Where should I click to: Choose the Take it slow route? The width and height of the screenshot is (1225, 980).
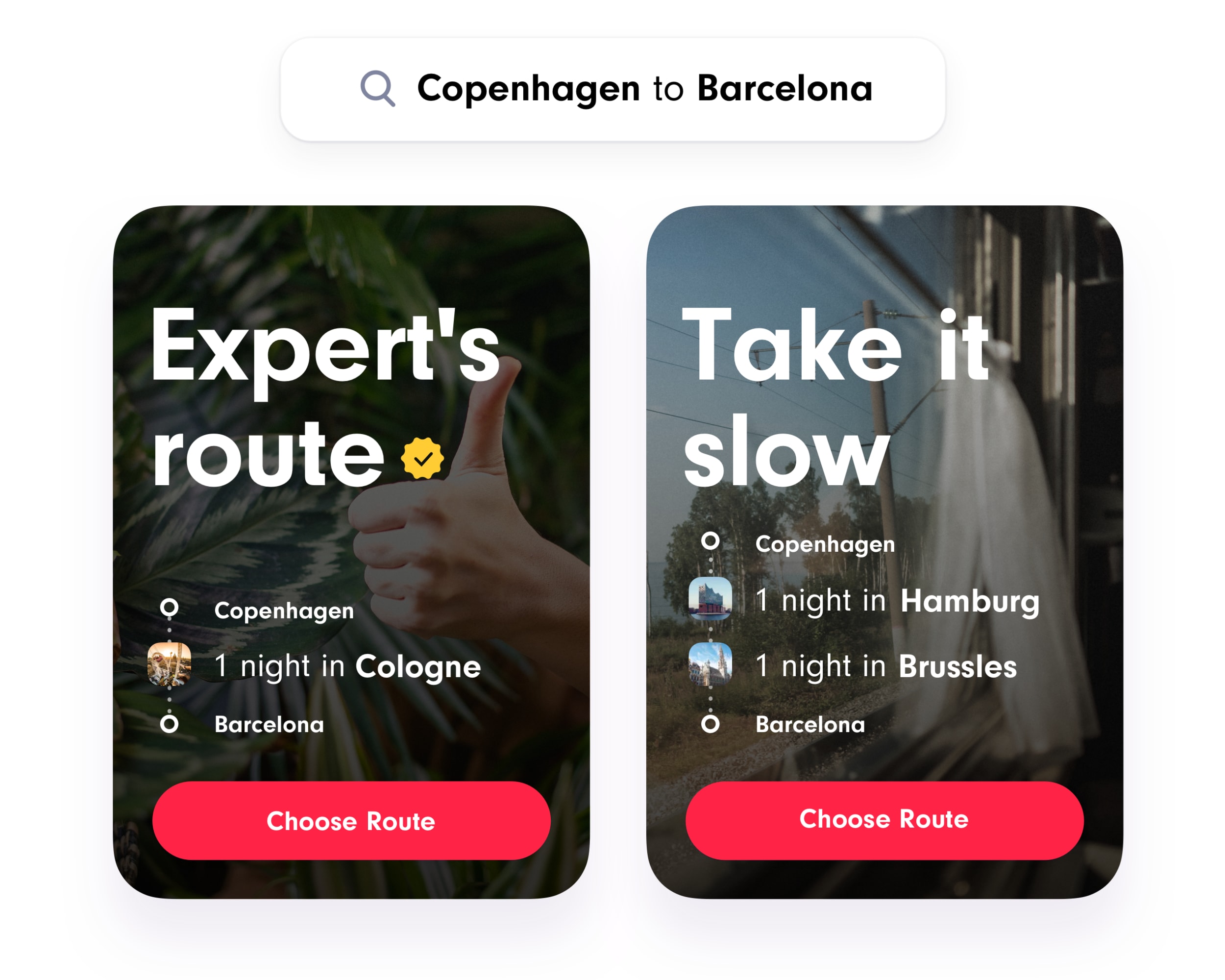(x=884, y=820)
